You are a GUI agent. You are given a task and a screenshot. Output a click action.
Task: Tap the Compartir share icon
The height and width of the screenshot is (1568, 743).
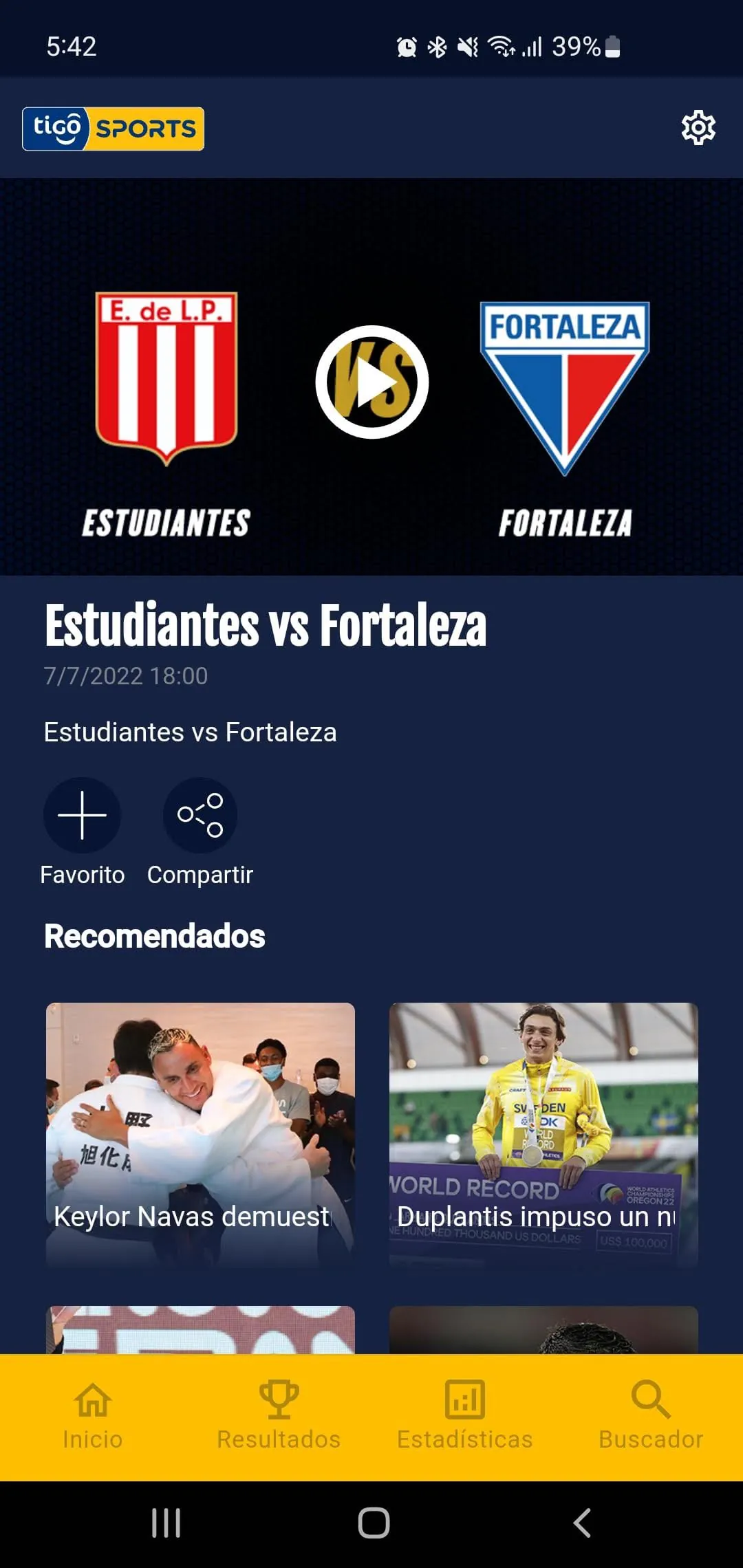point(200,815)
